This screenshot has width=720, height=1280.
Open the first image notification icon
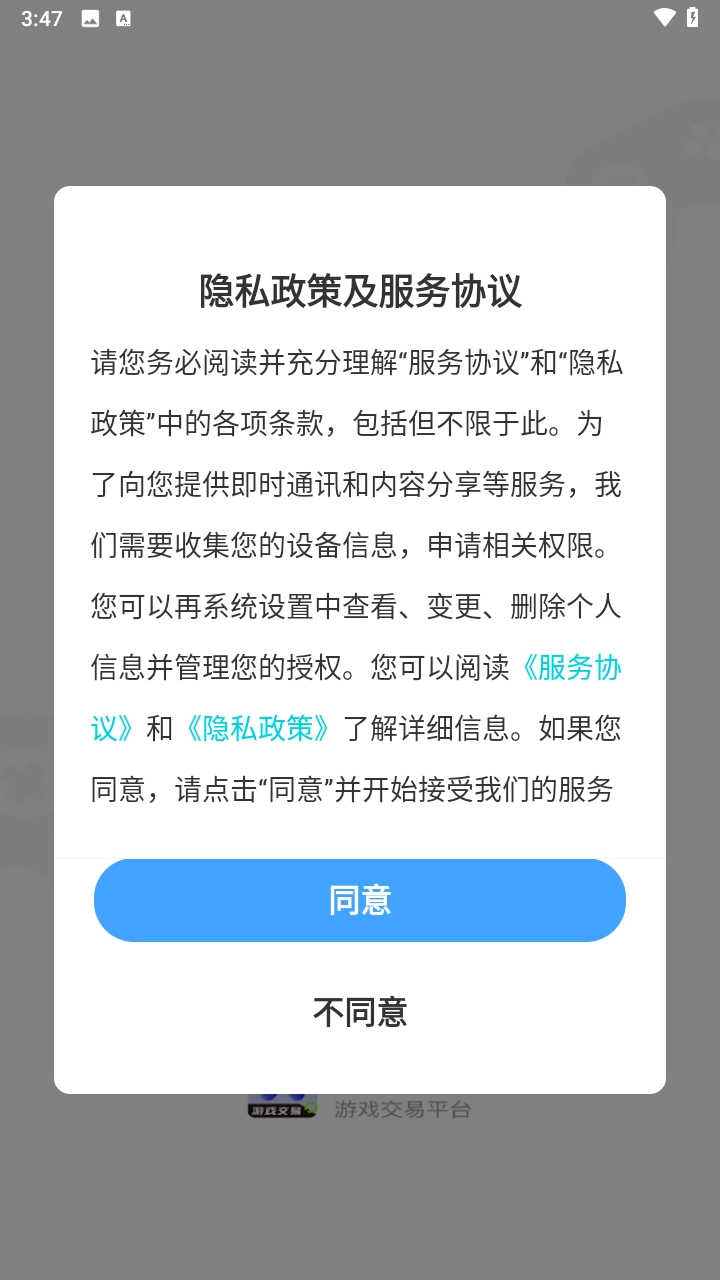pyautogui.click(x=91, y=17)
